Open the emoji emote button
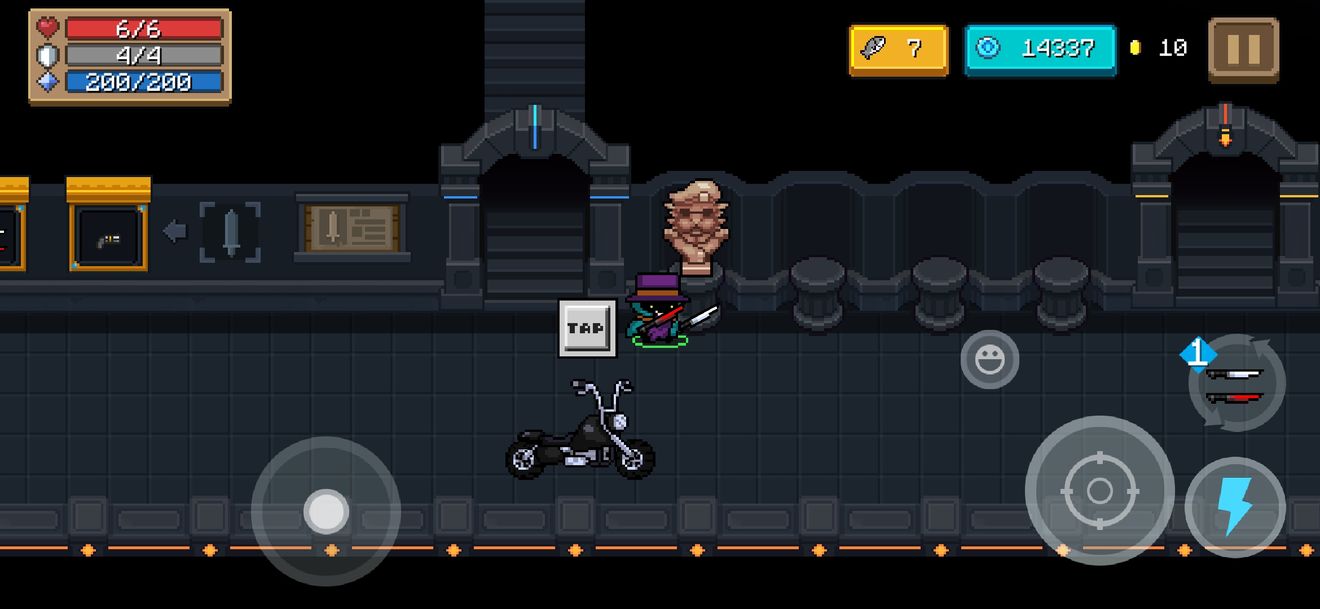 [989, 360]
